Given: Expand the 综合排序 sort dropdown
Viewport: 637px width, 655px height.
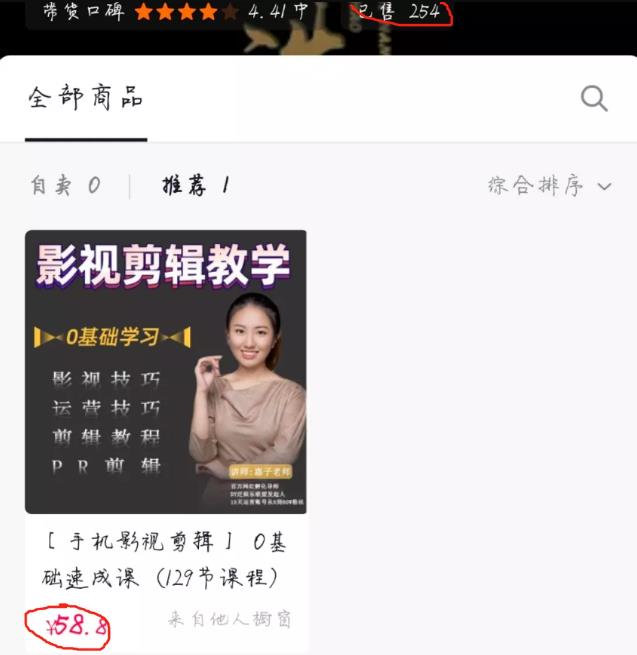Looking at the screenshot, I should click(x=549, y=186).
